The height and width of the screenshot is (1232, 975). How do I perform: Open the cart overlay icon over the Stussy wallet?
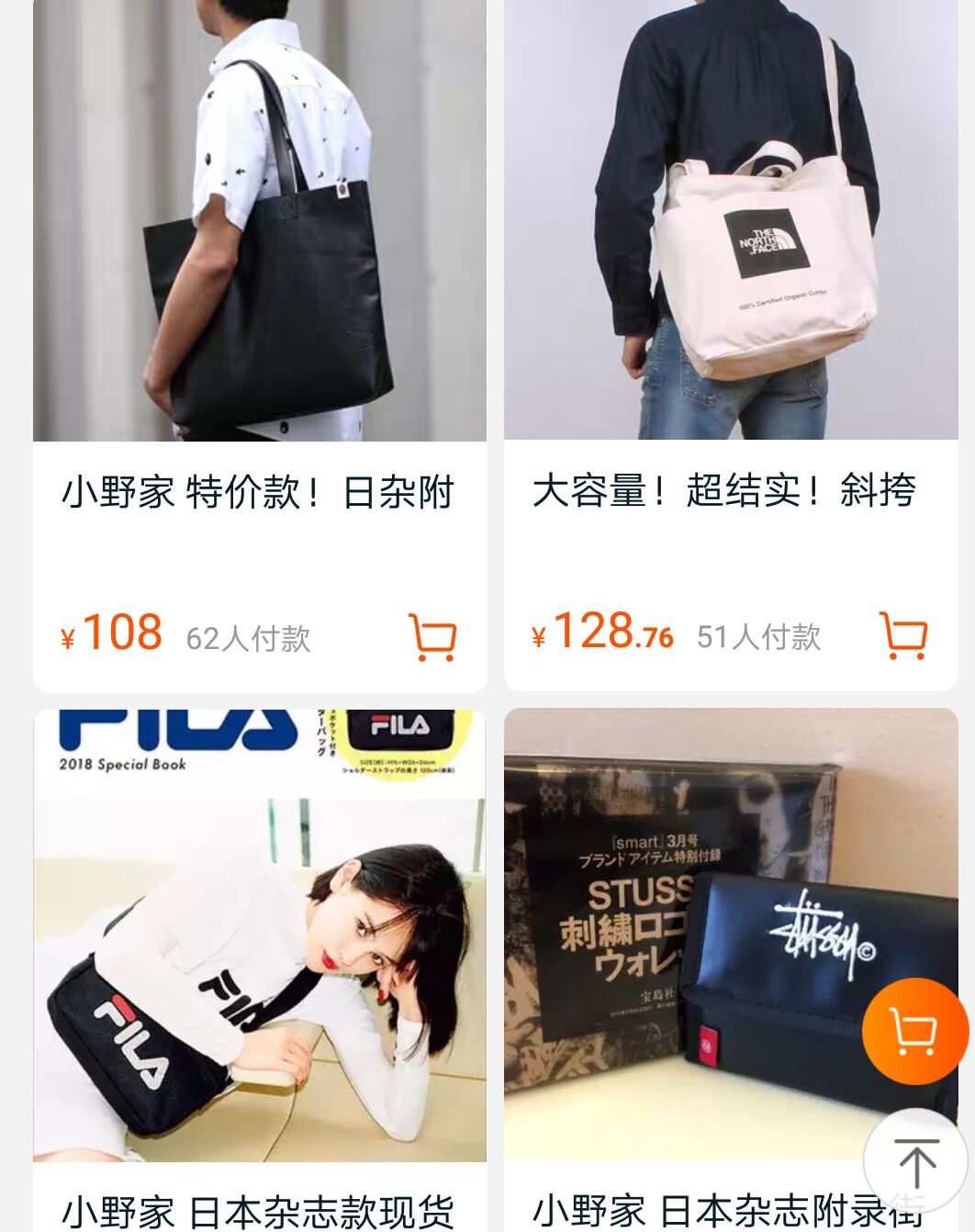[915, 1031]
